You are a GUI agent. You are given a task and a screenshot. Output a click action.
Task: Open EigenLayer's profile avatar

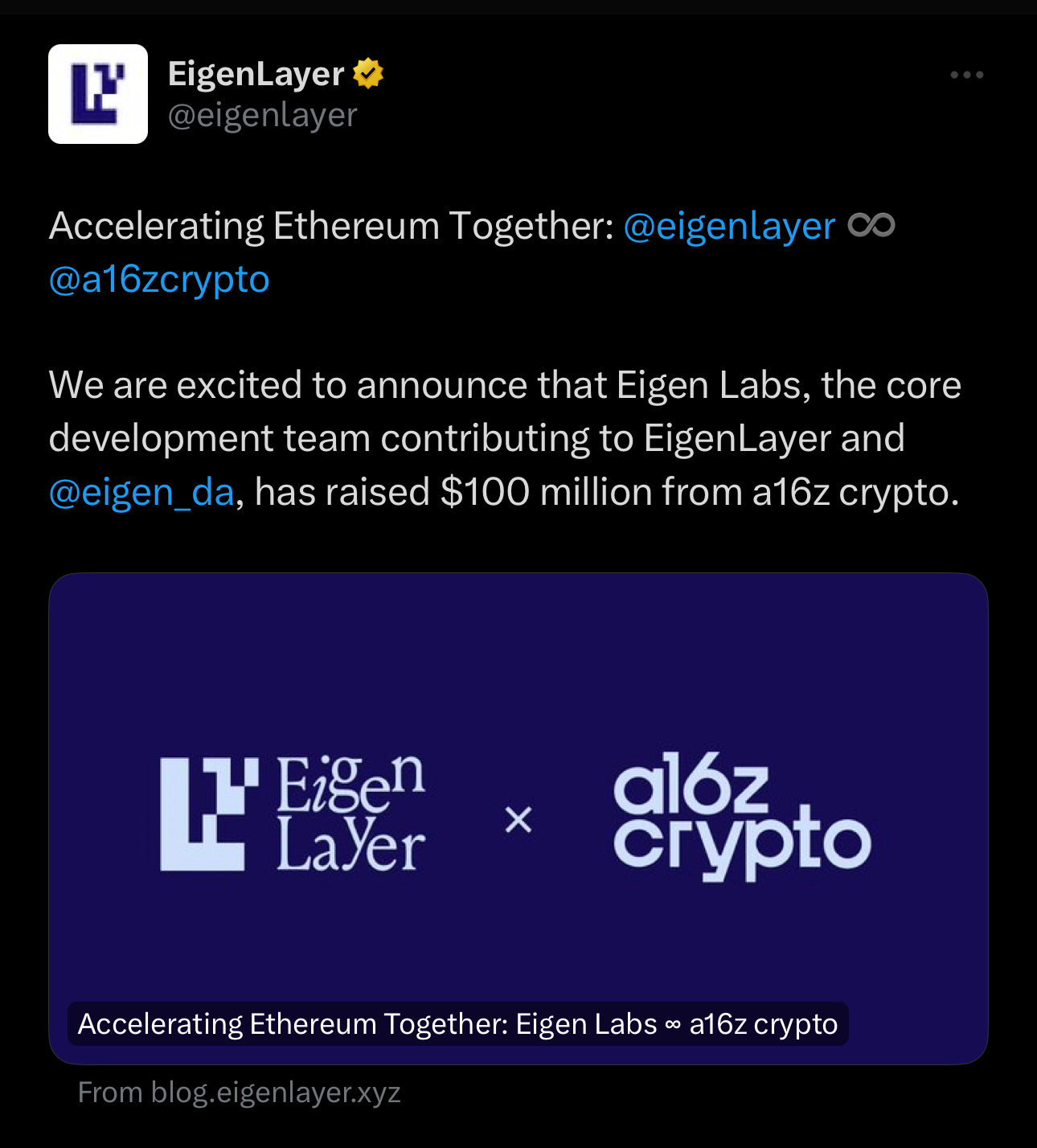(x=98, y=94)
